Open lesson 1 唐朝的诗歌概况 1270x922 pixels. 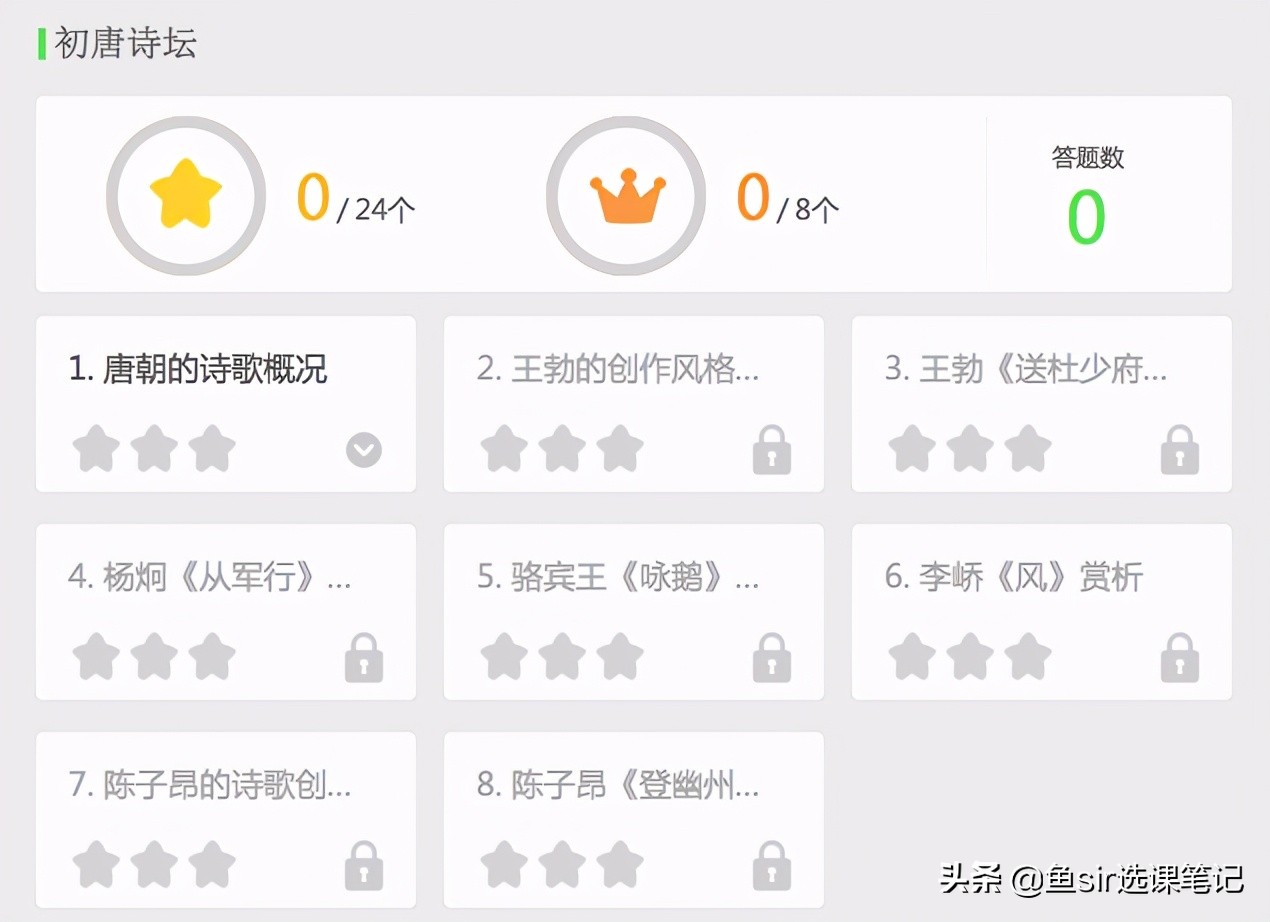198,370
